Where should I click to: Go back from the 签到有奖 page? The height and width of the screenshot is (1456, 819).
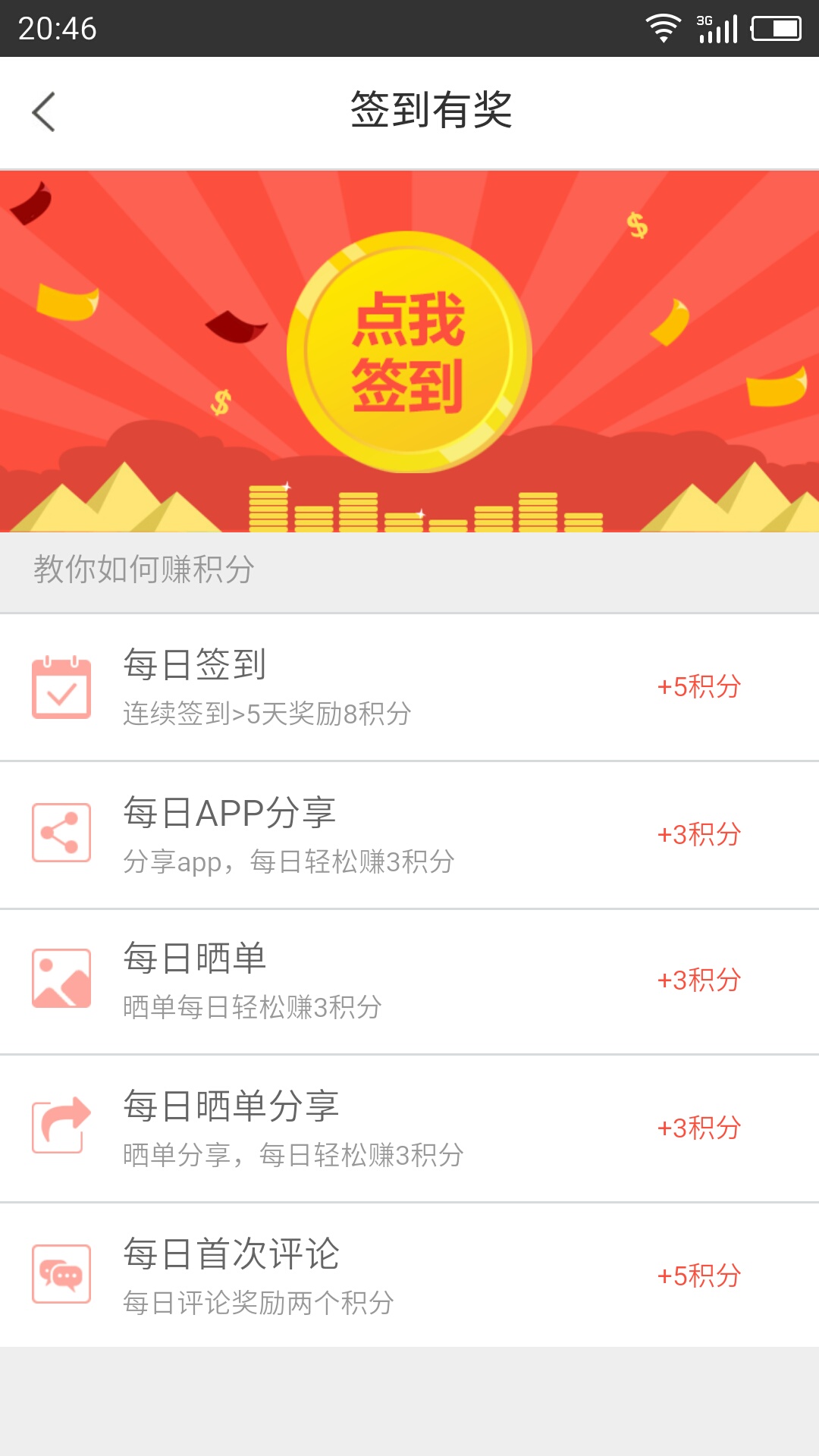pos(44,112)
